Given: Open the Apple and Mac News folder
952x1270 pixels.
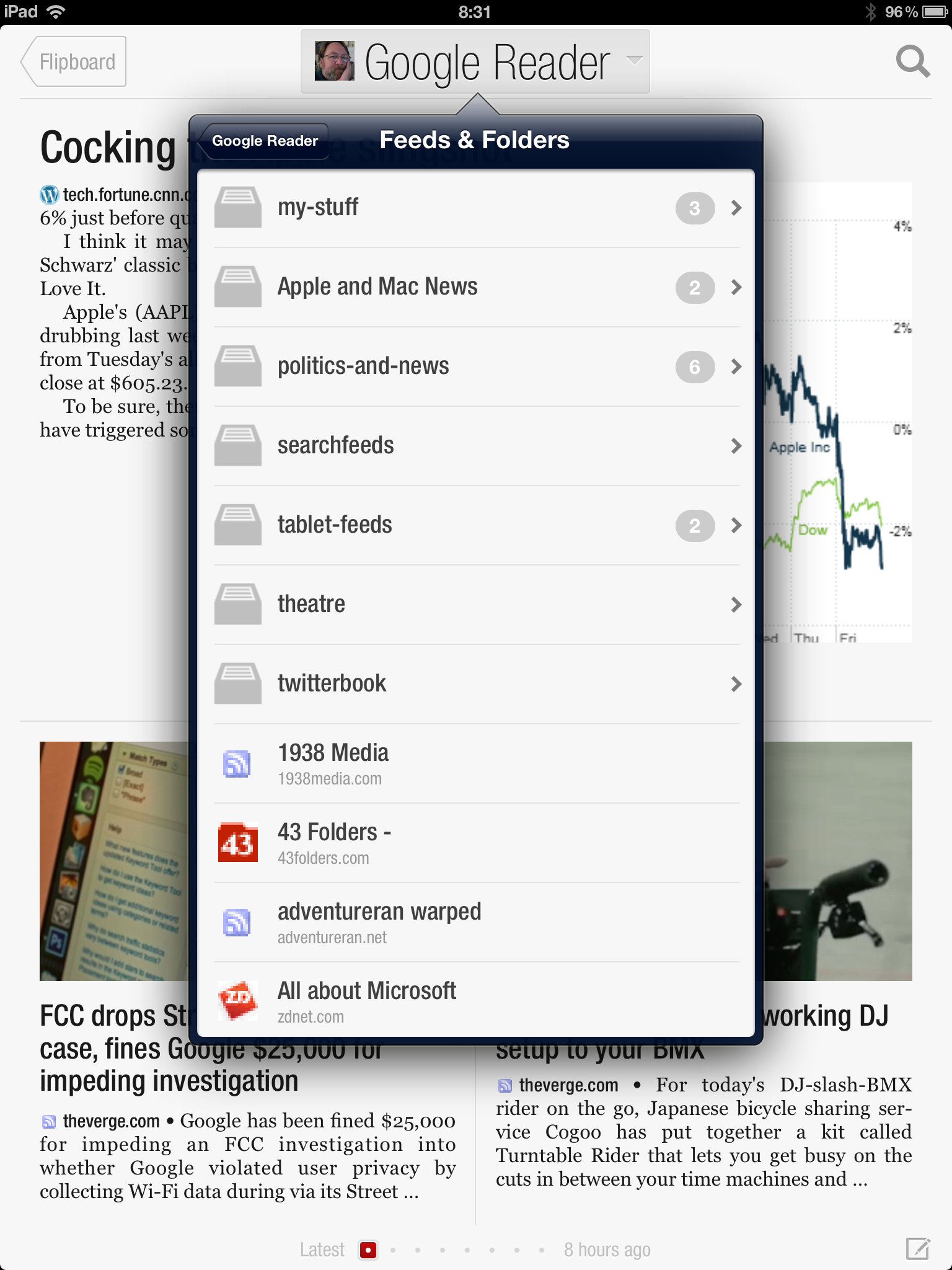Looking at the screenshot, I should pos(477,287).
